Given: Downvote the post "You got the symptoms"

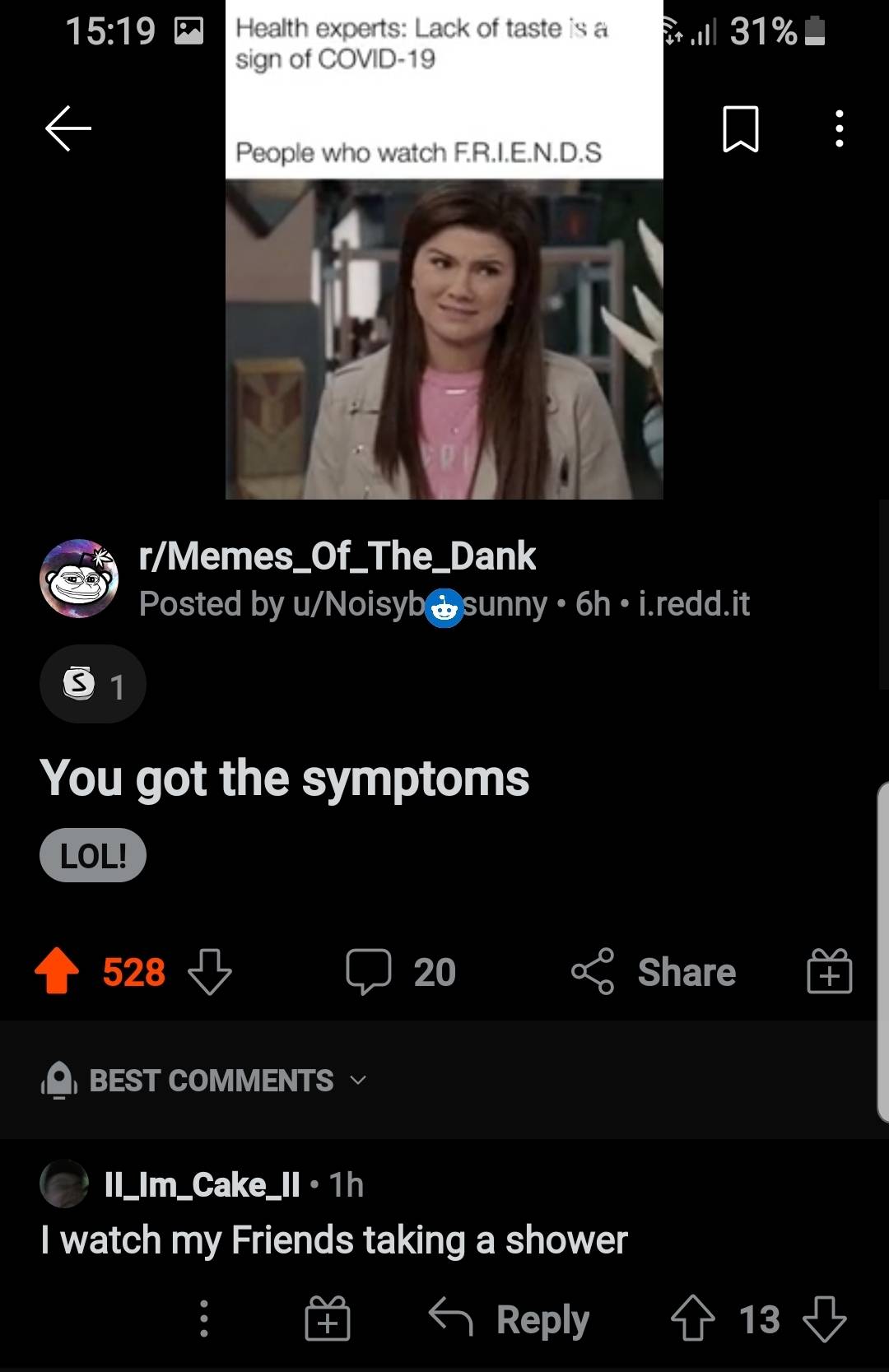Looking at the screenshot, I should tap(210, 972).
